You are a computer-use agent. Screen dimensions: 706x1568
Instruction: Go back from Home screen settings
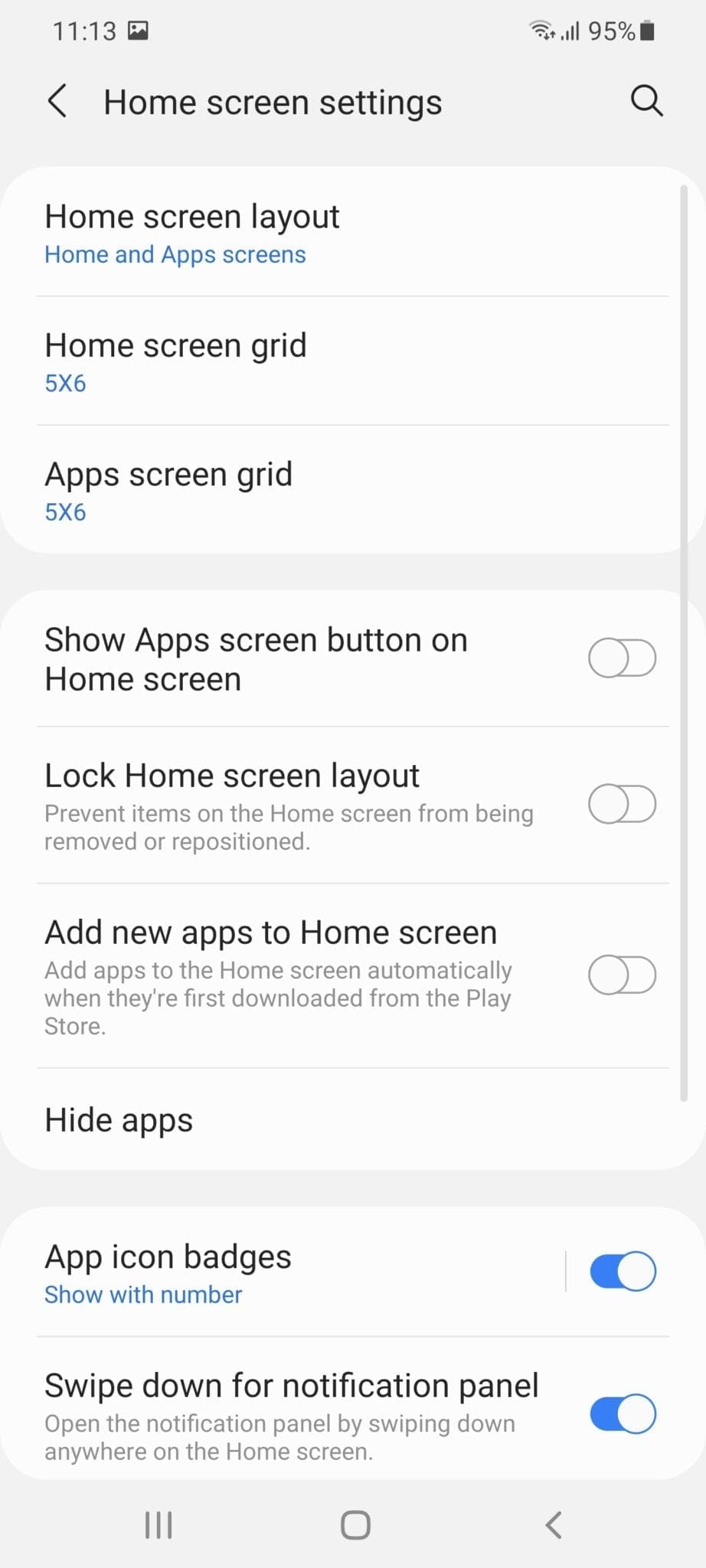click(x=58, y=102)
